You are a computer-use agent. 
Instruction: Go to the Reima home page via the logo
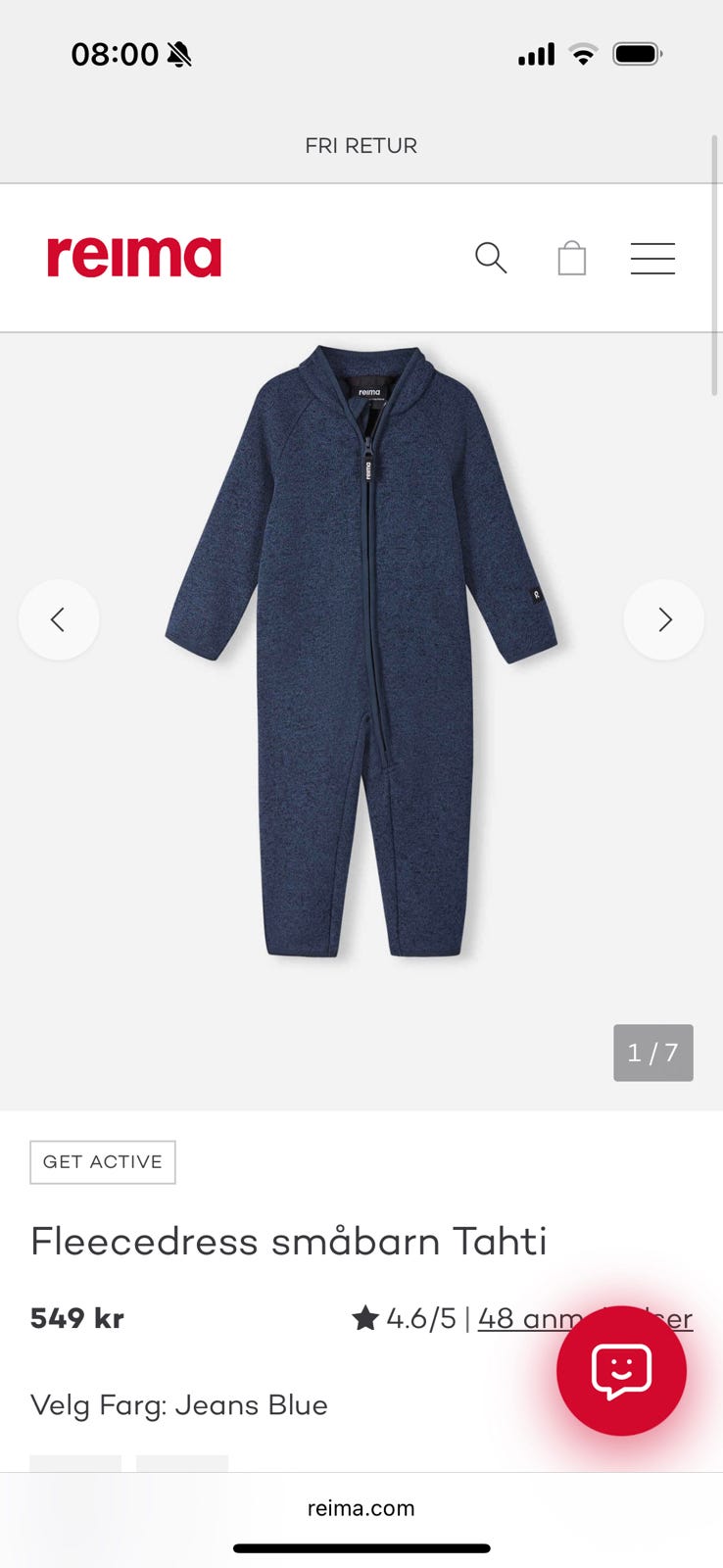[134, 257]
